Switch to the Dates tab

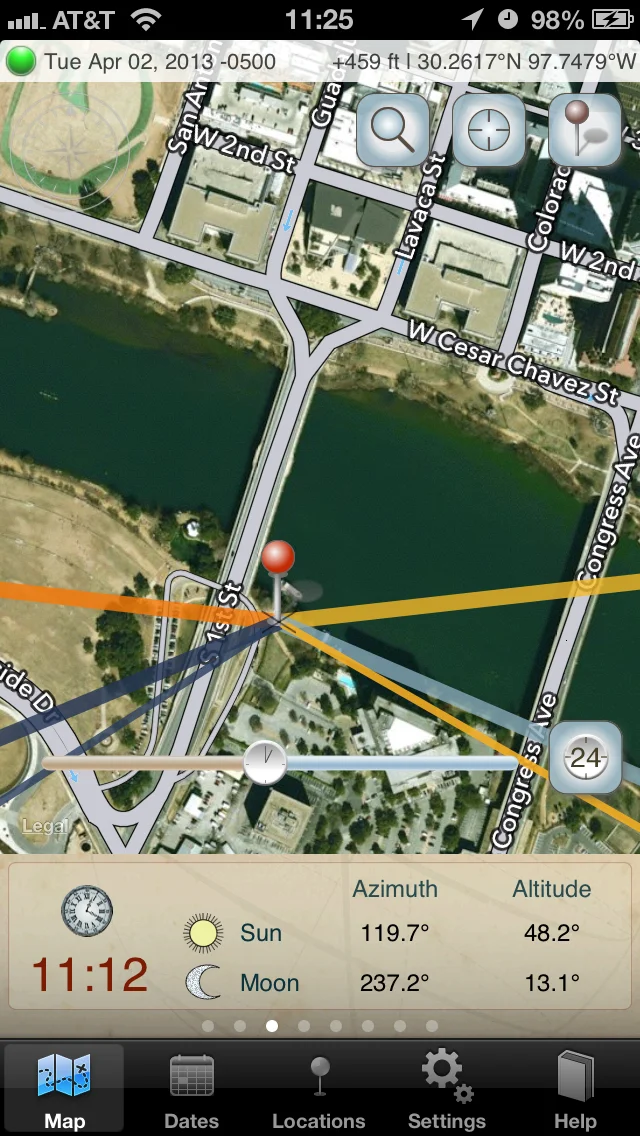click(x=191, y=1088)
